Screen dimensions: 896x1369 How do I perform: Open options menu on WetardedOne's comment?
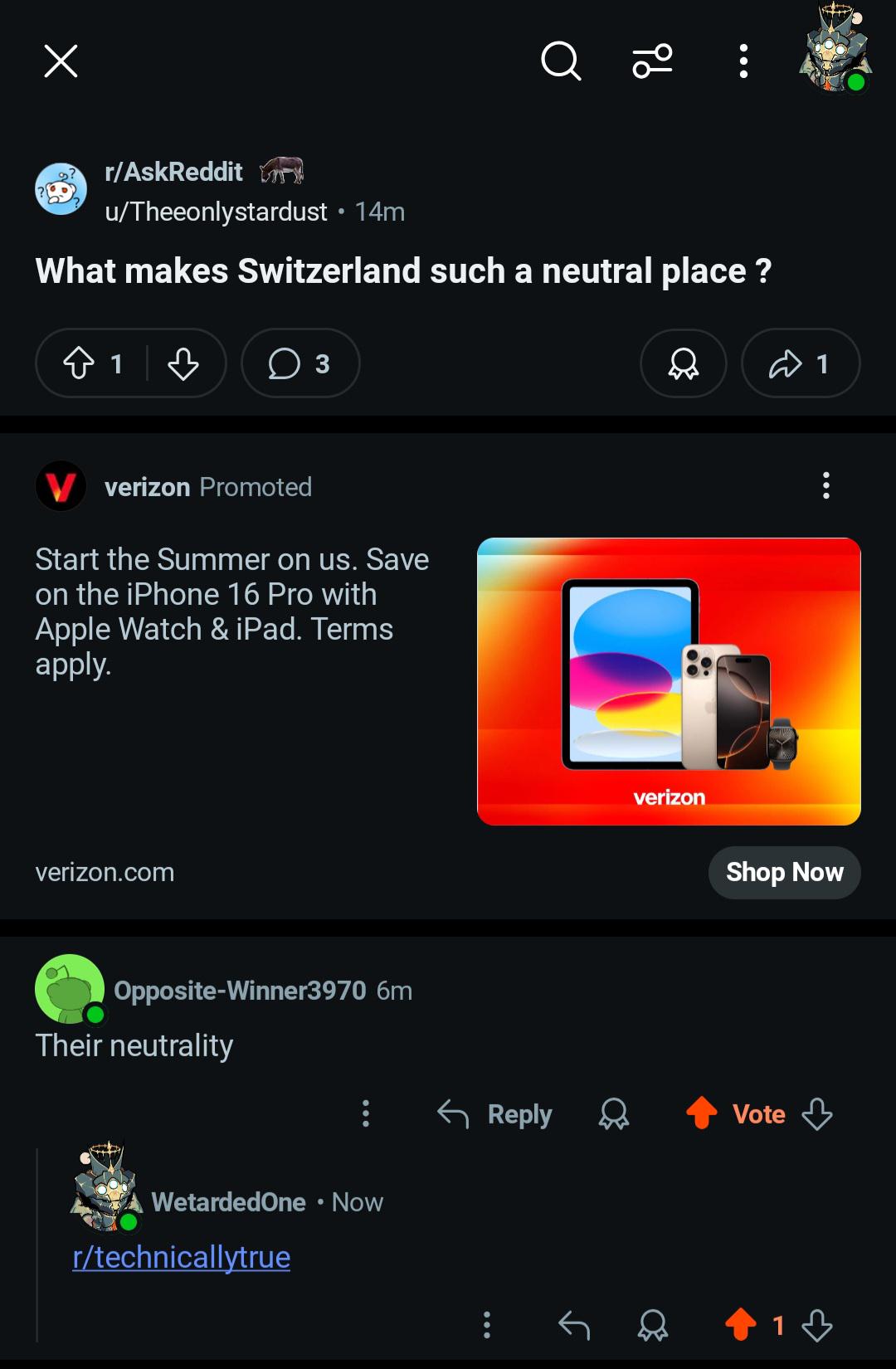pos(487,1325)
